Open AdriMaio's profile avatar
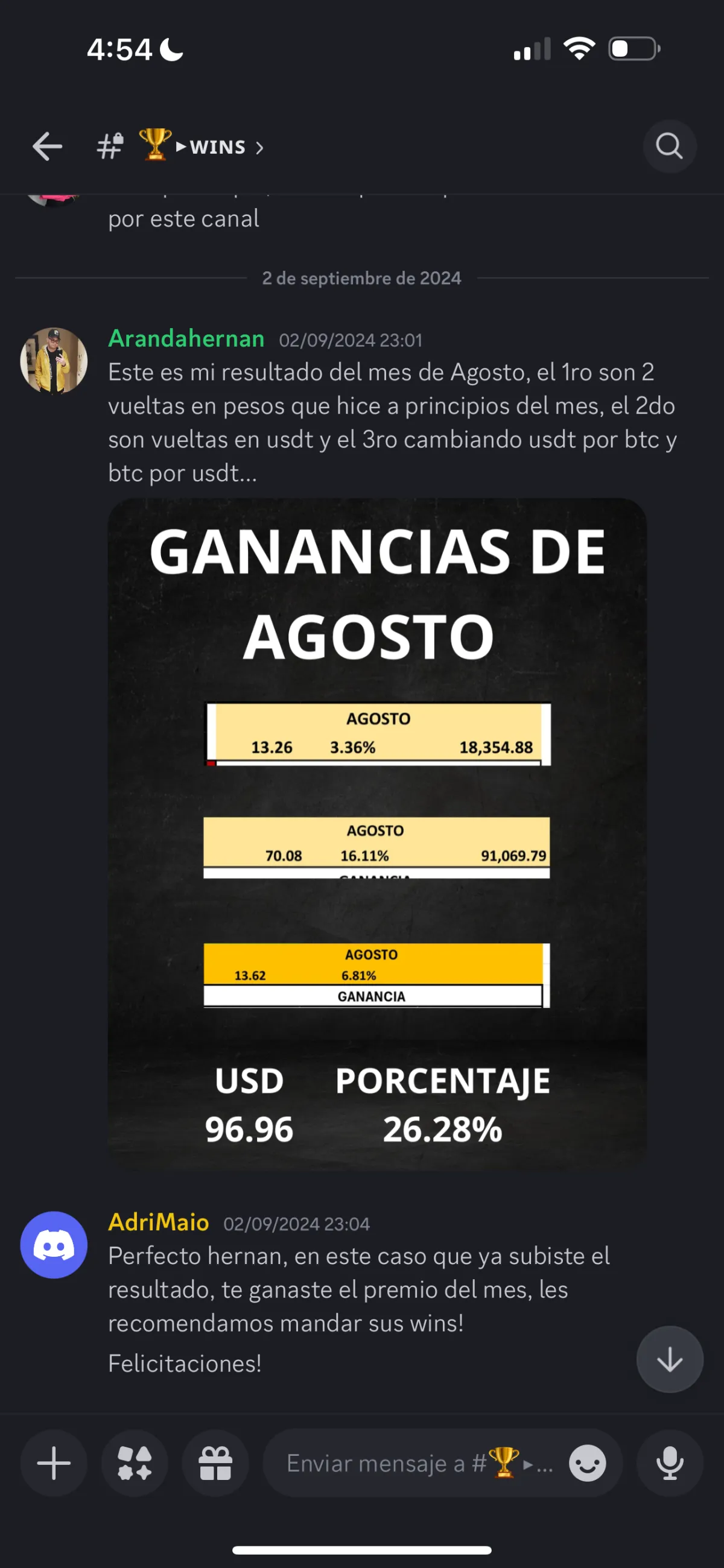This screenshot has height=1568, width=724. point(54,1245)
